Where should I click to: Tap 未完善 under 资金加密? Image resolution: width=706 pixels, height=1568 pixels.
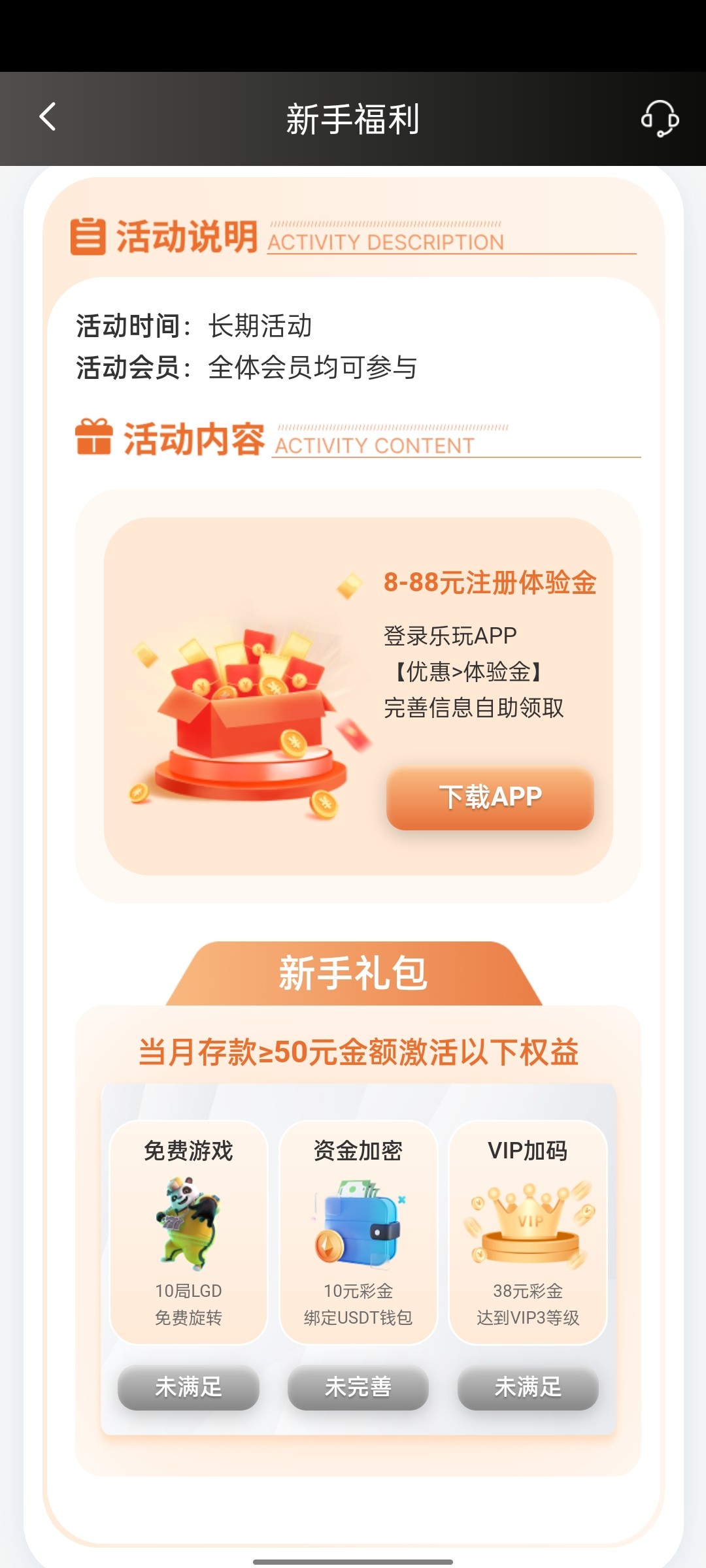[x=358, y=1387]
